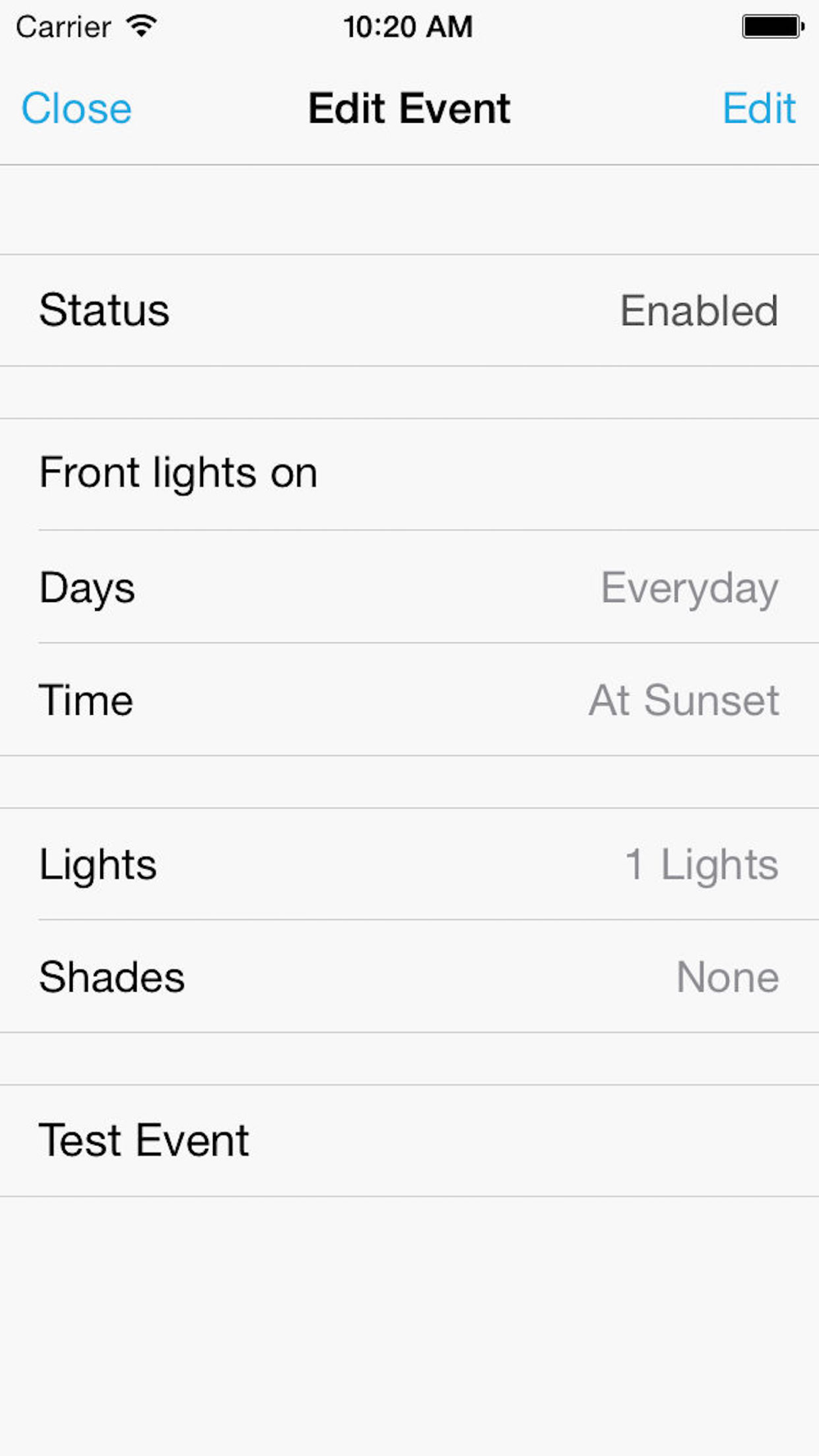Open the Status row showing Enabled
819x1456 pixels.
[x=409, y=310]
